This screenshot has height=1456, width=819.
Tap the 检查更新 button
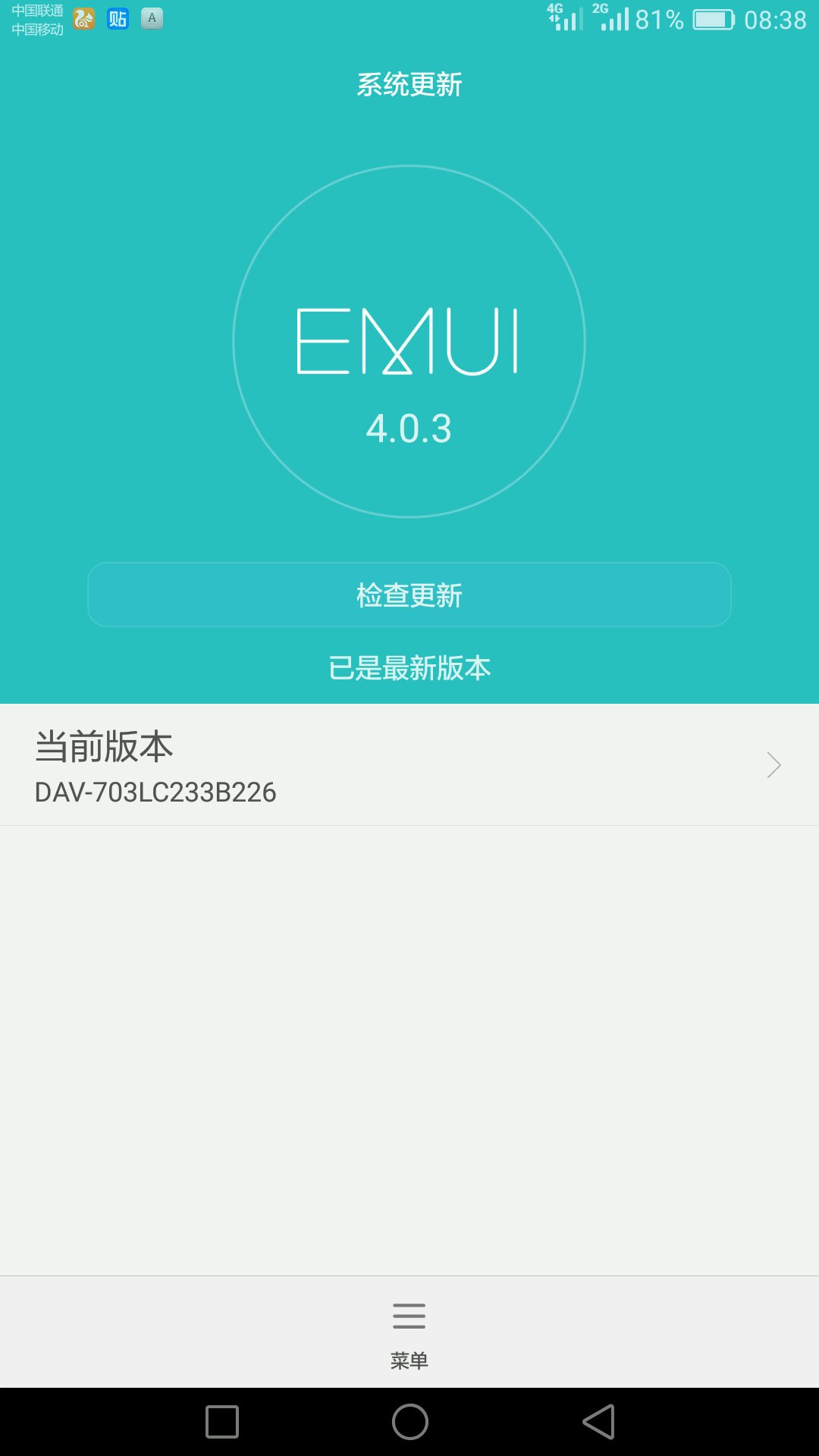pyautogui.click(x=409, y=595)
